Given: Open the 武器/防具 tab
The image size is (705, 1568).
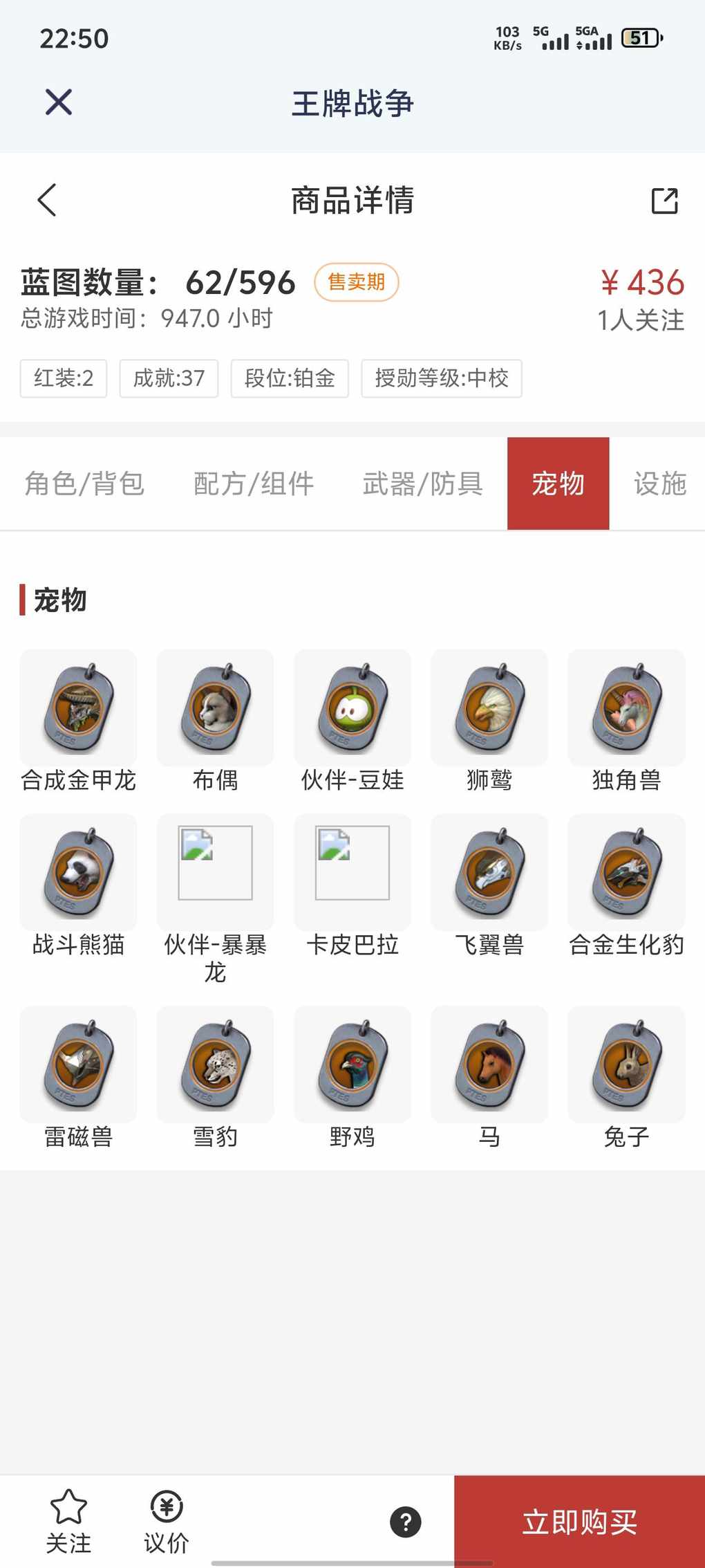Looking at the screenshot, I should (422, 483).
